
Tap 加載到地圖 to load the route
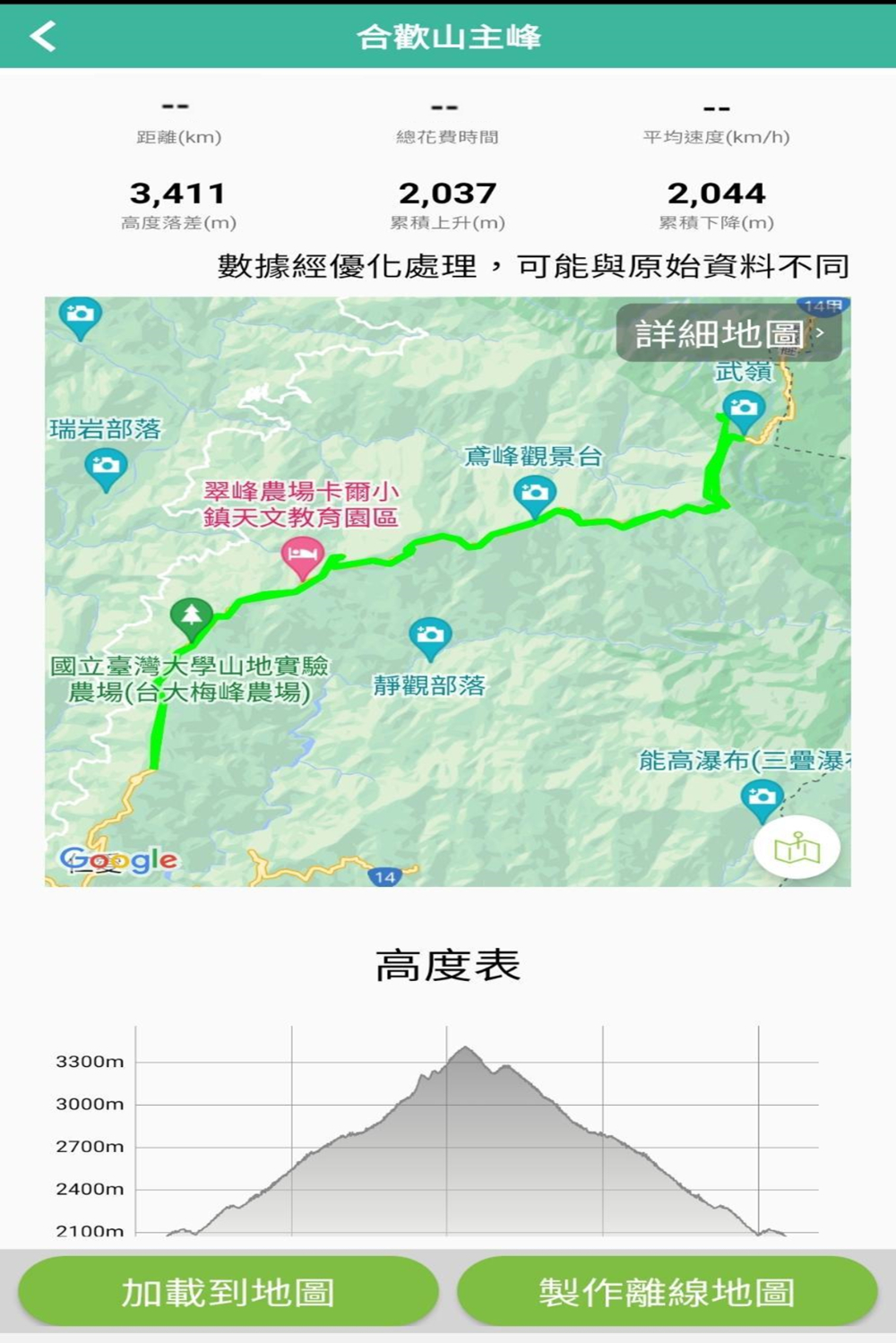[228, 1292]
